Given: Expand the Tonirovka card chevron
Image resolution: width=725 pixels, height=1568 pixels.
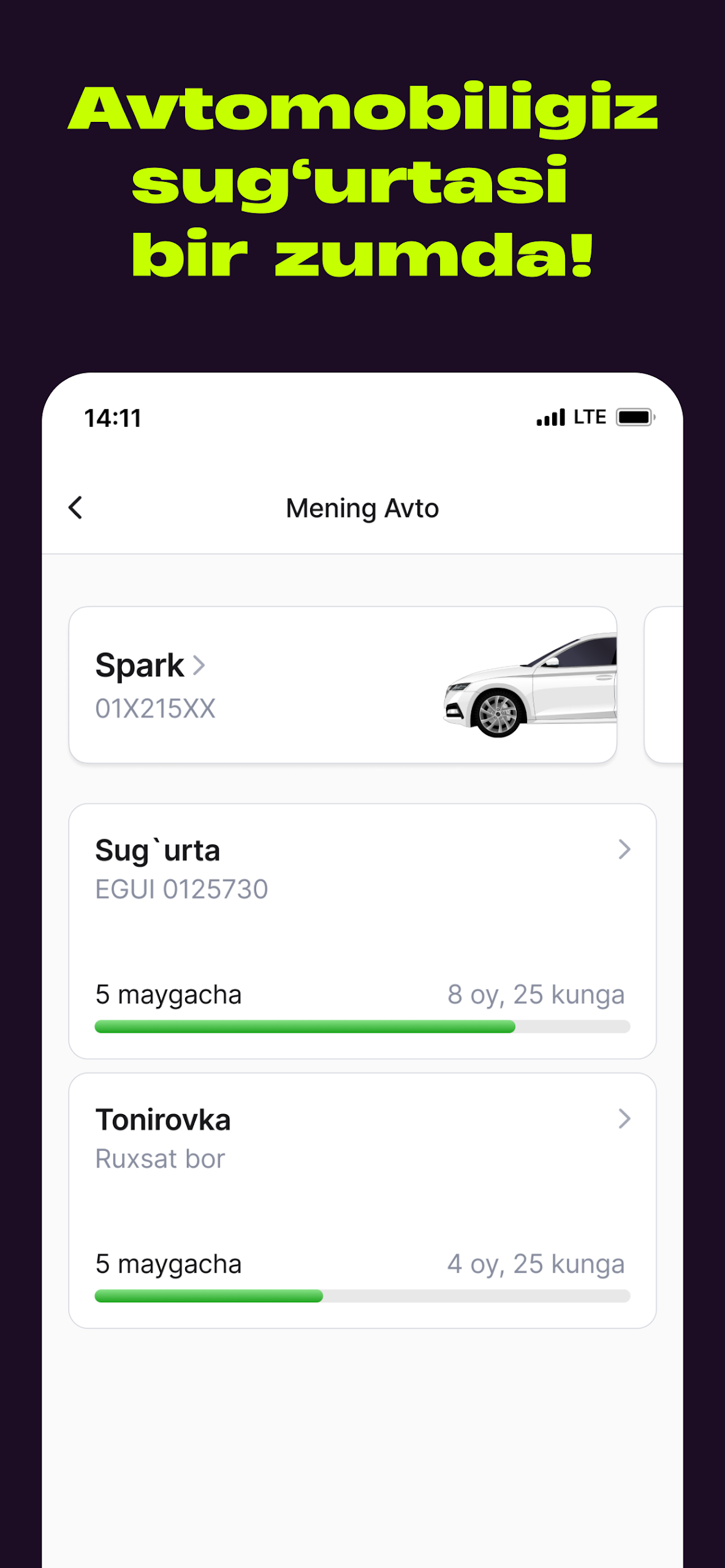Looking at the screenshot, I should click(x=624, y=1118).
